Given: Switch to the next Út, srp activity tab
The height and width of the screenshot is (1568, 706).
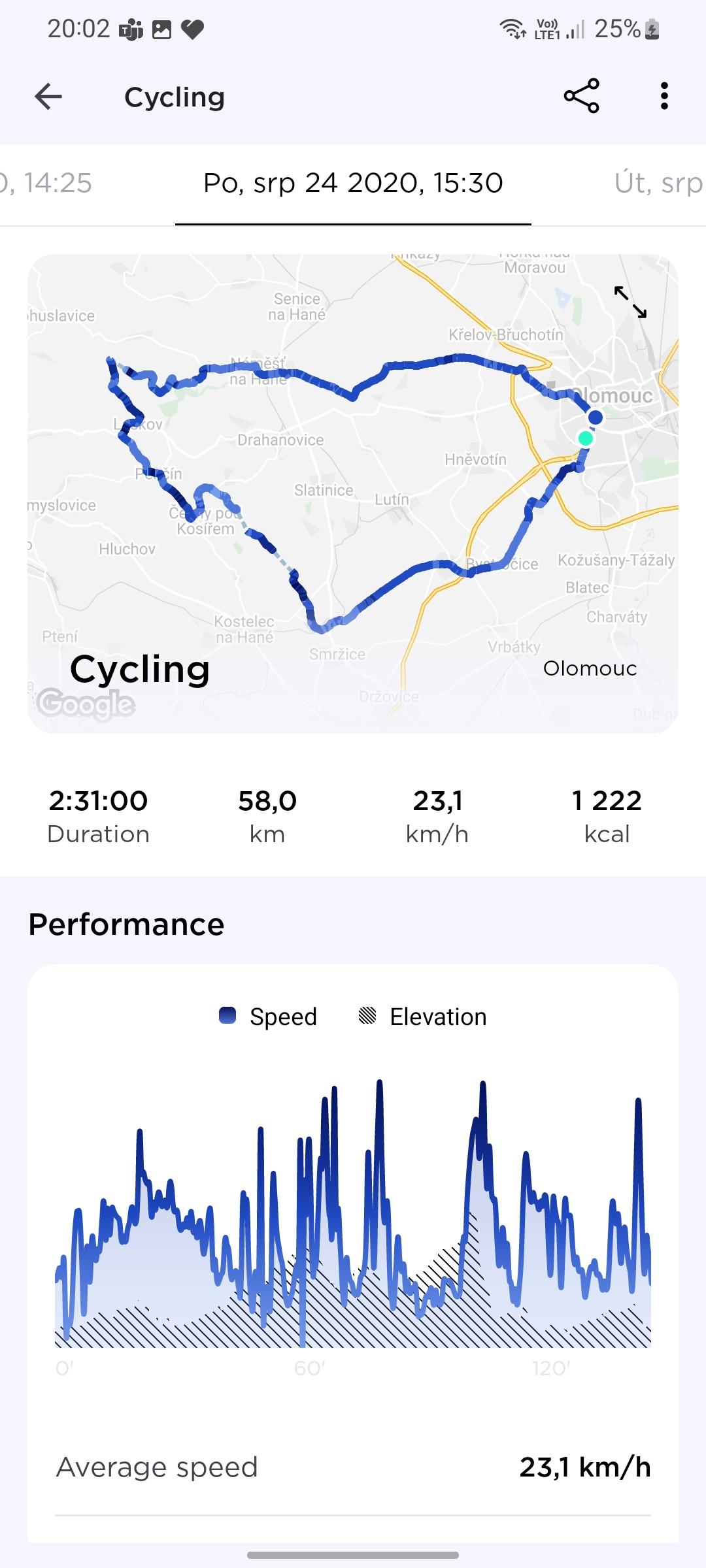Looking at the screenshot, I should coord(658,183).
